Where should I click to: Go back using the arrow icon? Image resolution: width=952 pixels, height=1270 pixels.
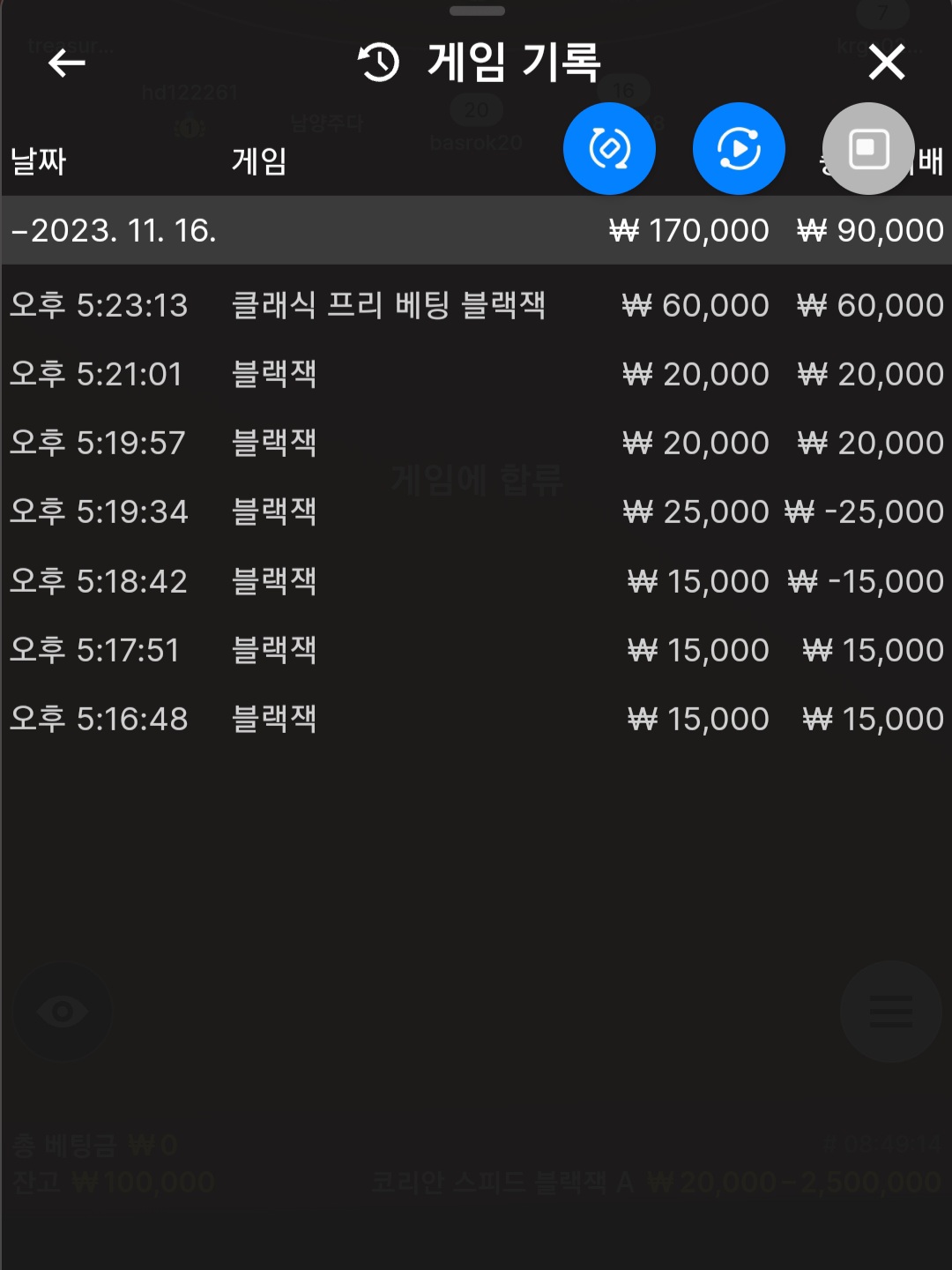[x=66, y=63]
